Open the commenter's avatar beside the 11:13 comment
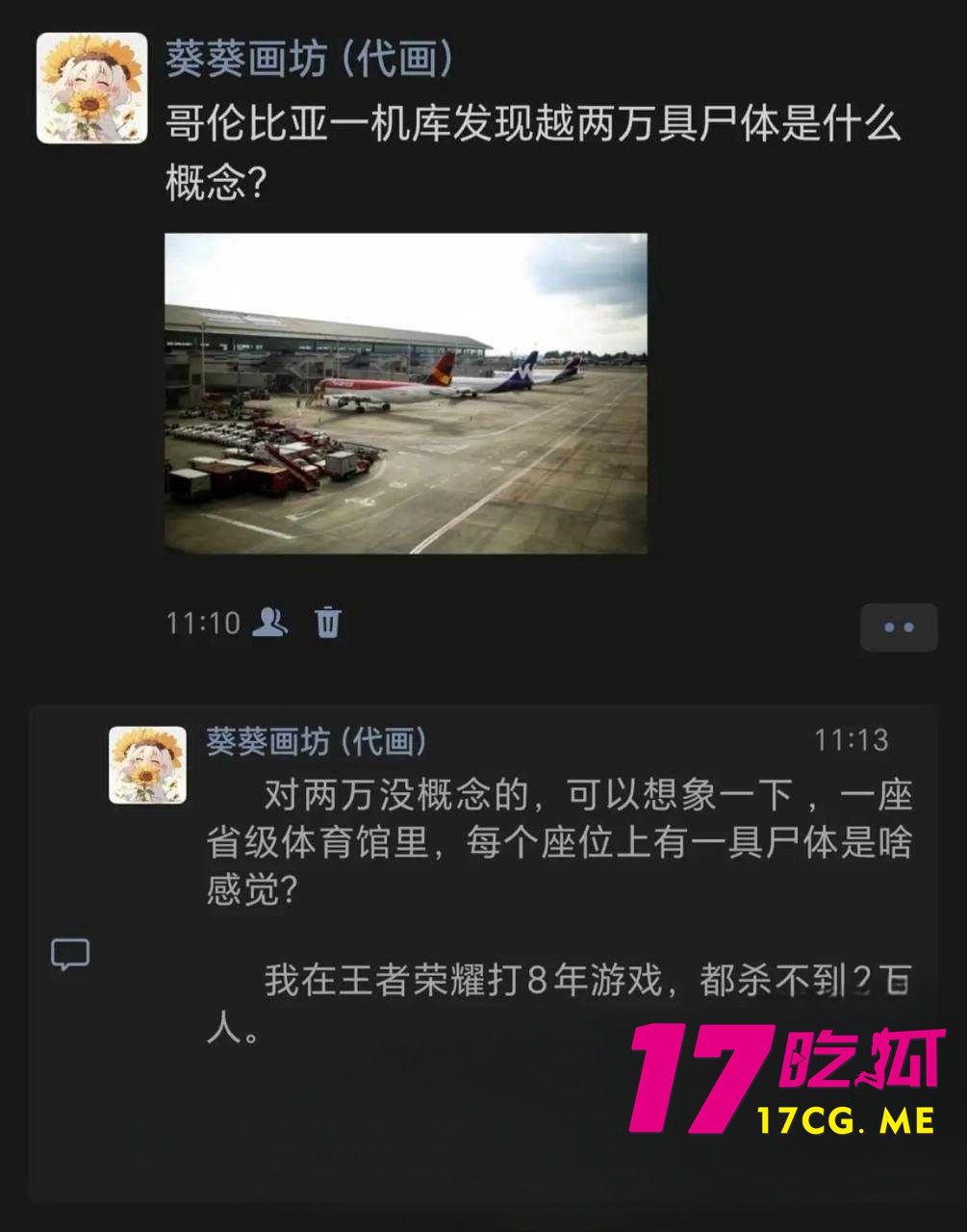The height and width of the screenshot is (1232, 967). [147, 765]
